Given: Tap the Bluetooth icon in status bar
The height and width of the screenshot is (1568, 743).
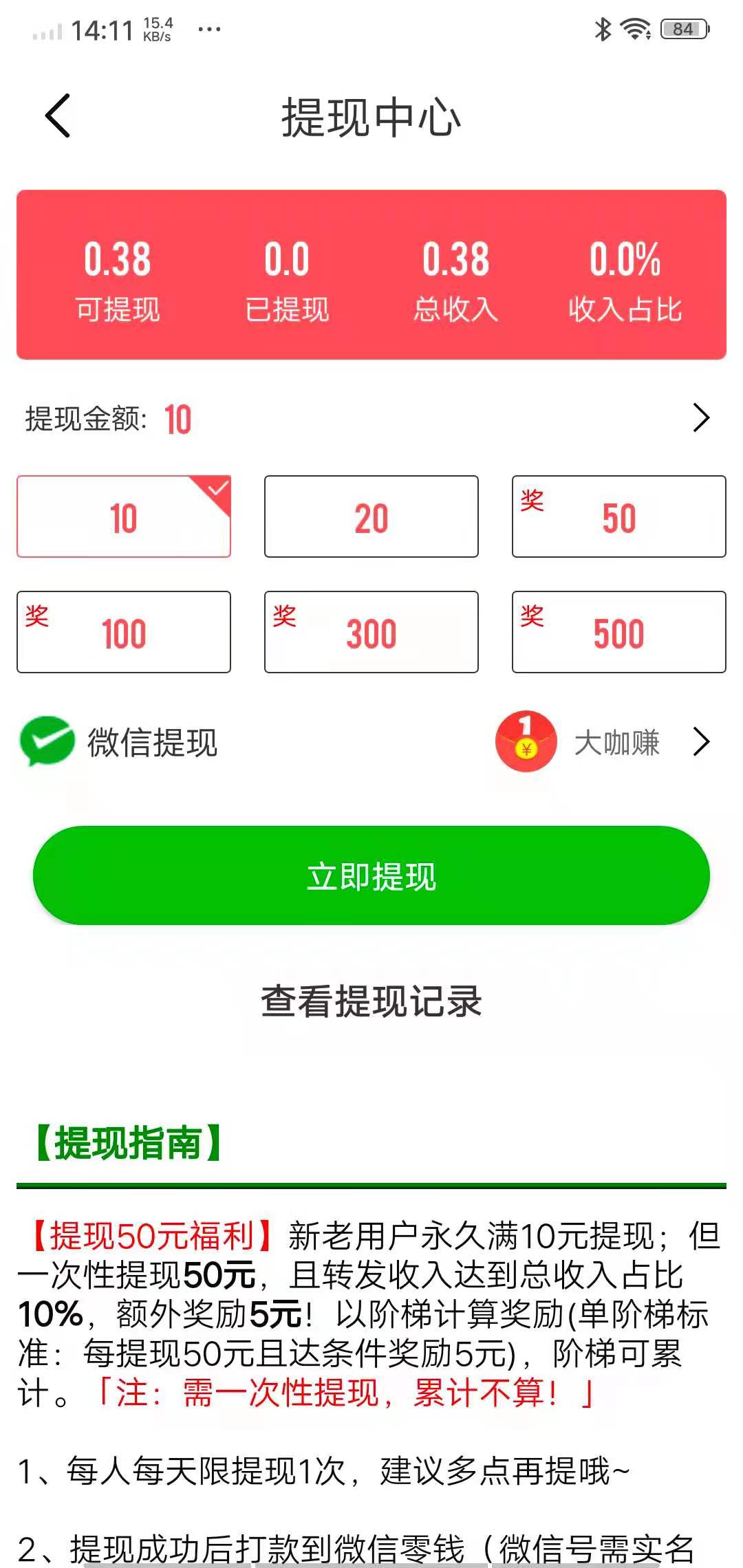Looking at the screenshot, I should tap(602, 29).
